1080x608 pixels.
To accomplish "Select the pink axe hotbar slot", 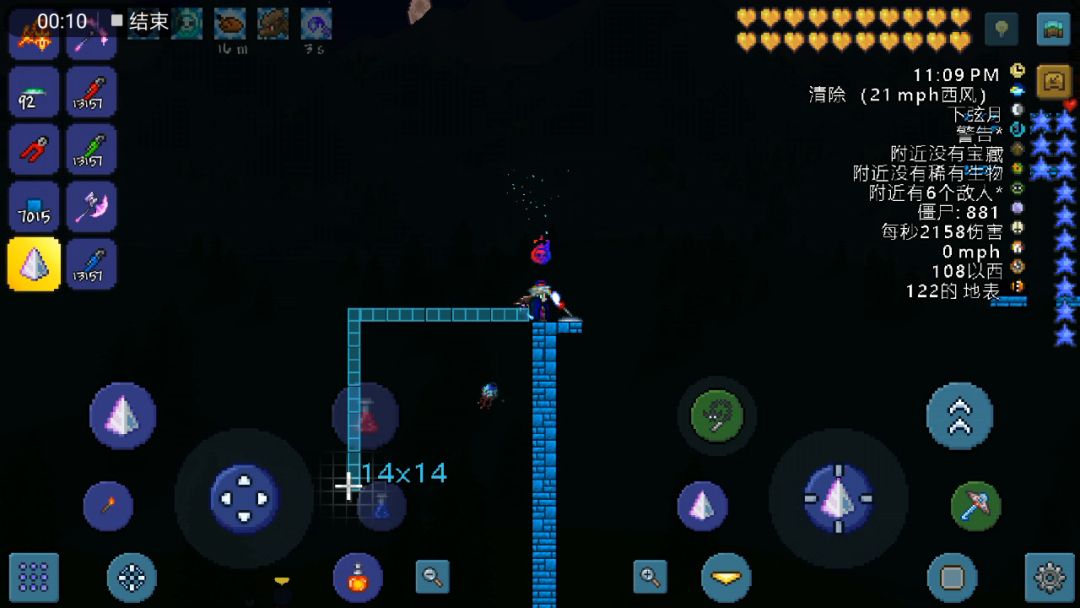I will [x=92, y=207].
